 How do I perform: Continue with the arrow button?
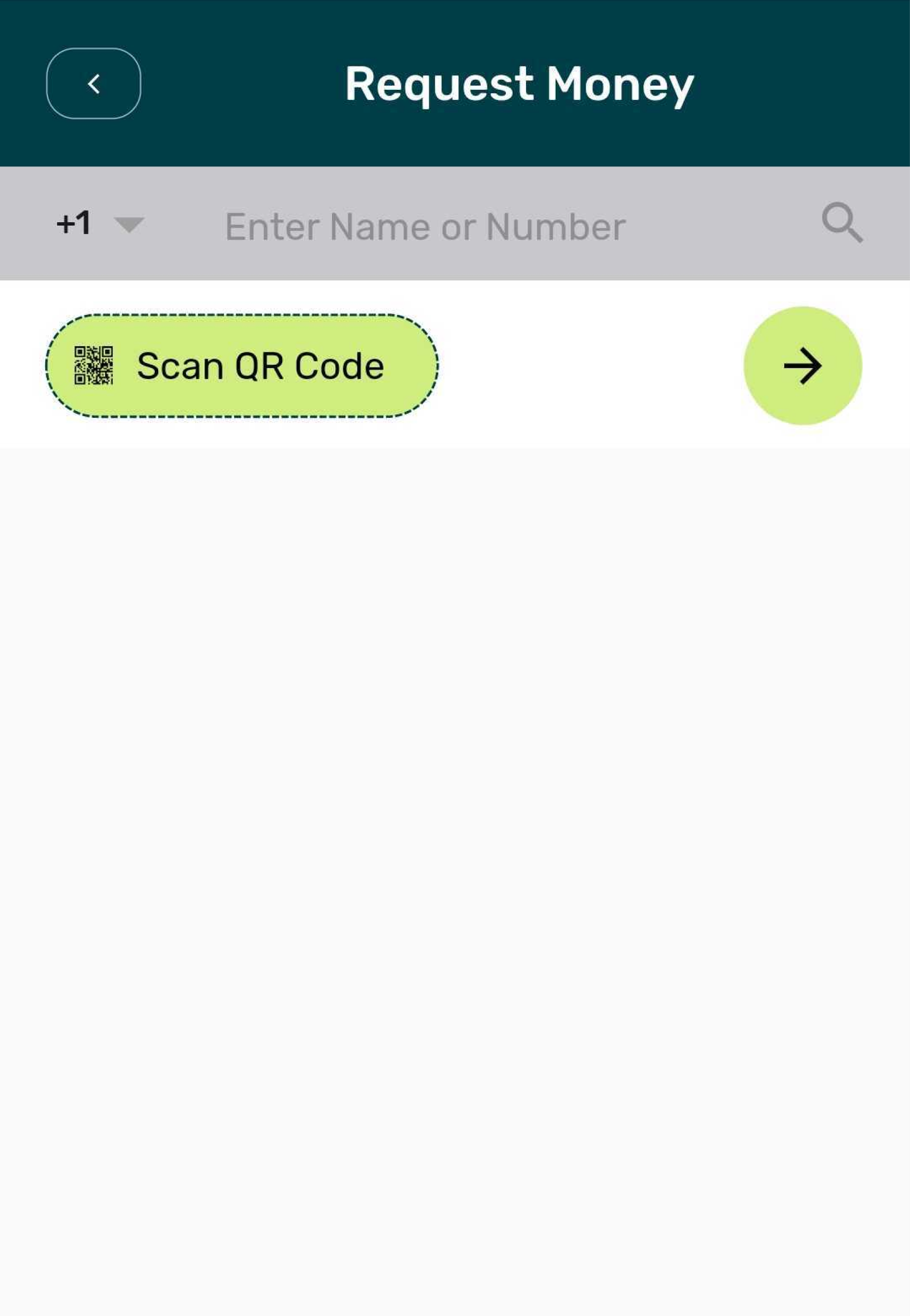[x=803, y=366]
